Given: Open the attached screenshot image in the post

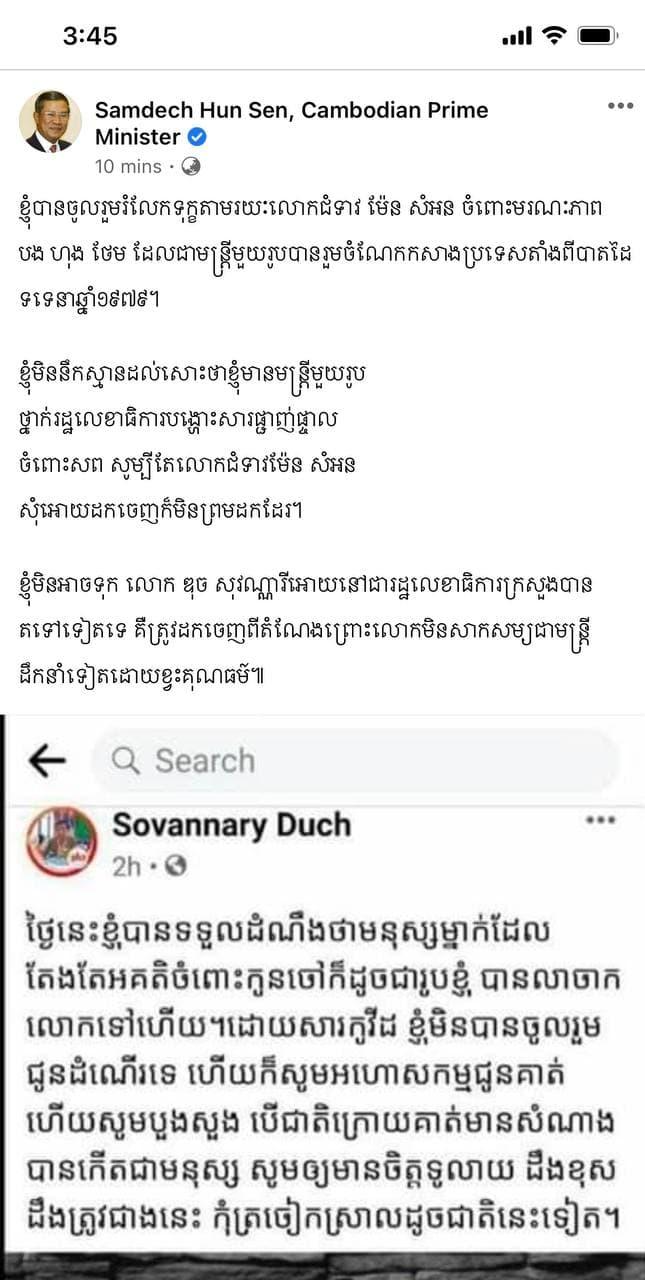Looking at the screenshot, I should pyautogui.click(x=322, y=995).
